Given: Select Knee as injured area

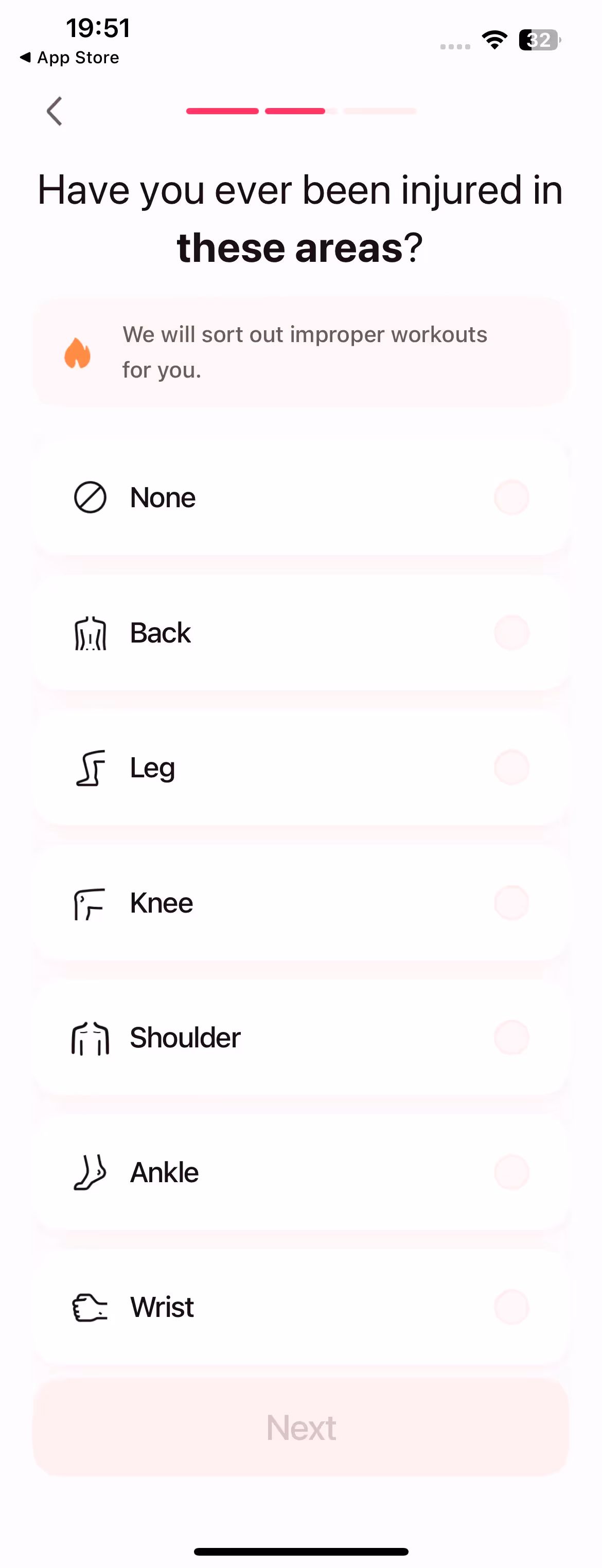Looking at the screenshot, I should coord(300,903).
